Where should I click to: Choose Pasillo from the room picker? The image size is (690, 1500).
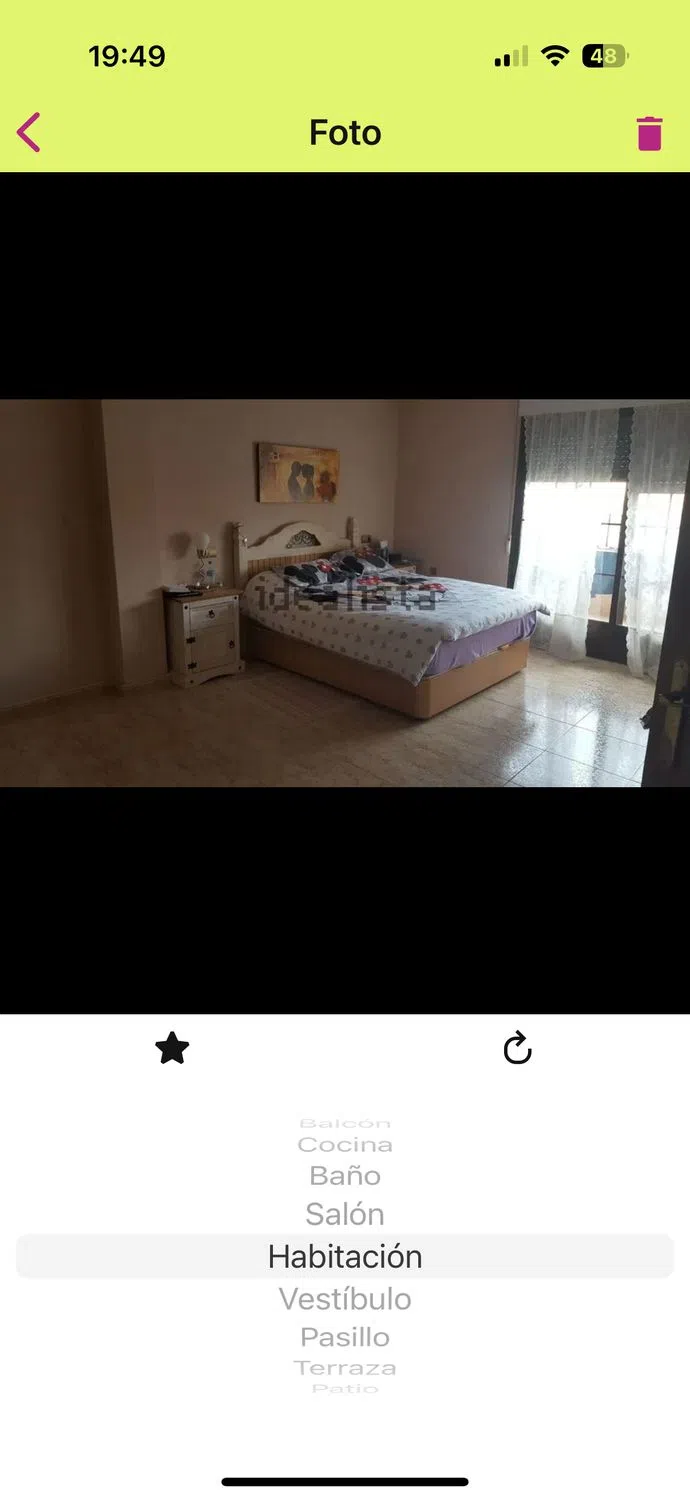click(x=345, y=1337)
